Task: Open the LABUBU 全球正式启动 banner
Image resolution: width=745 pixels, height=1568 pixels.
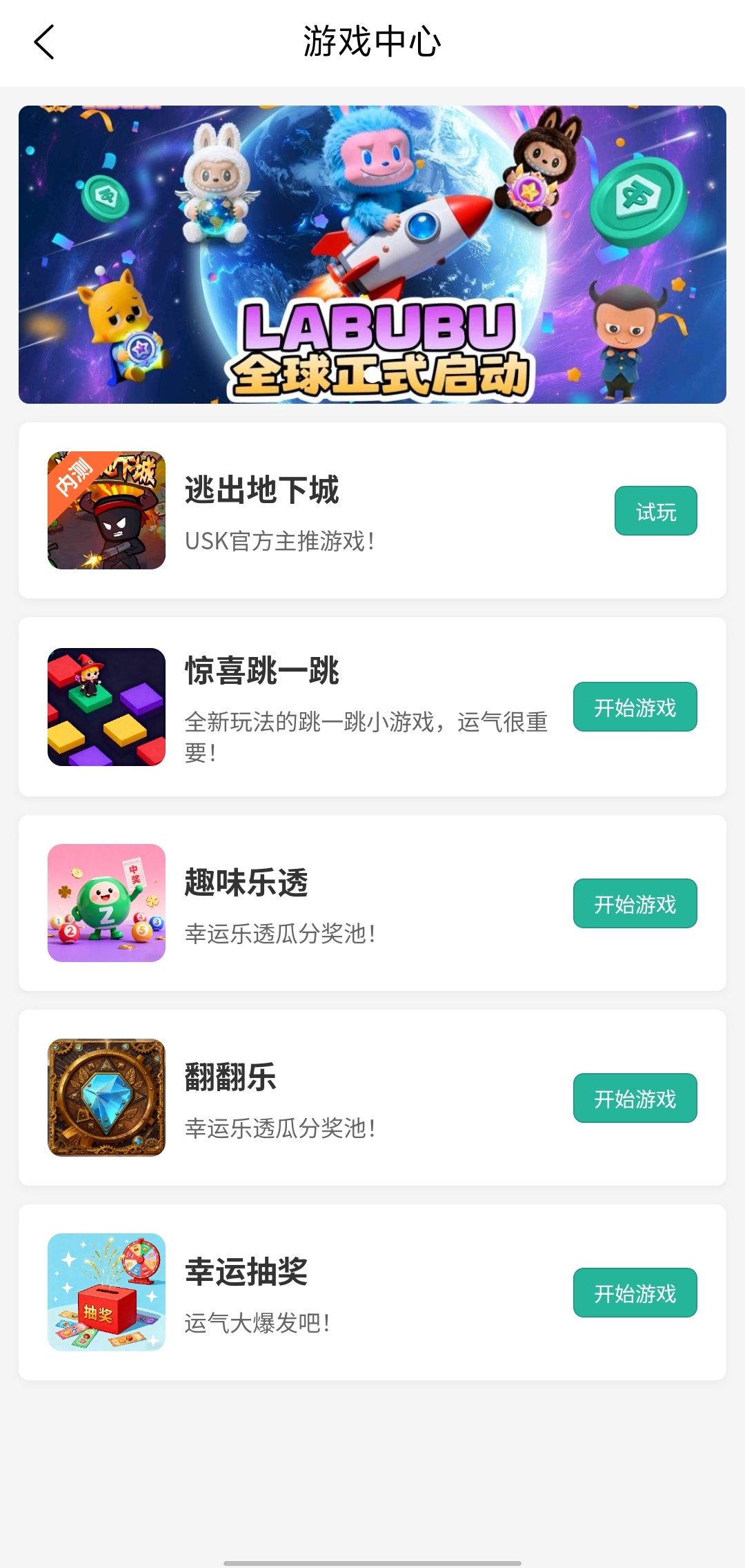Action: point(372,254)
